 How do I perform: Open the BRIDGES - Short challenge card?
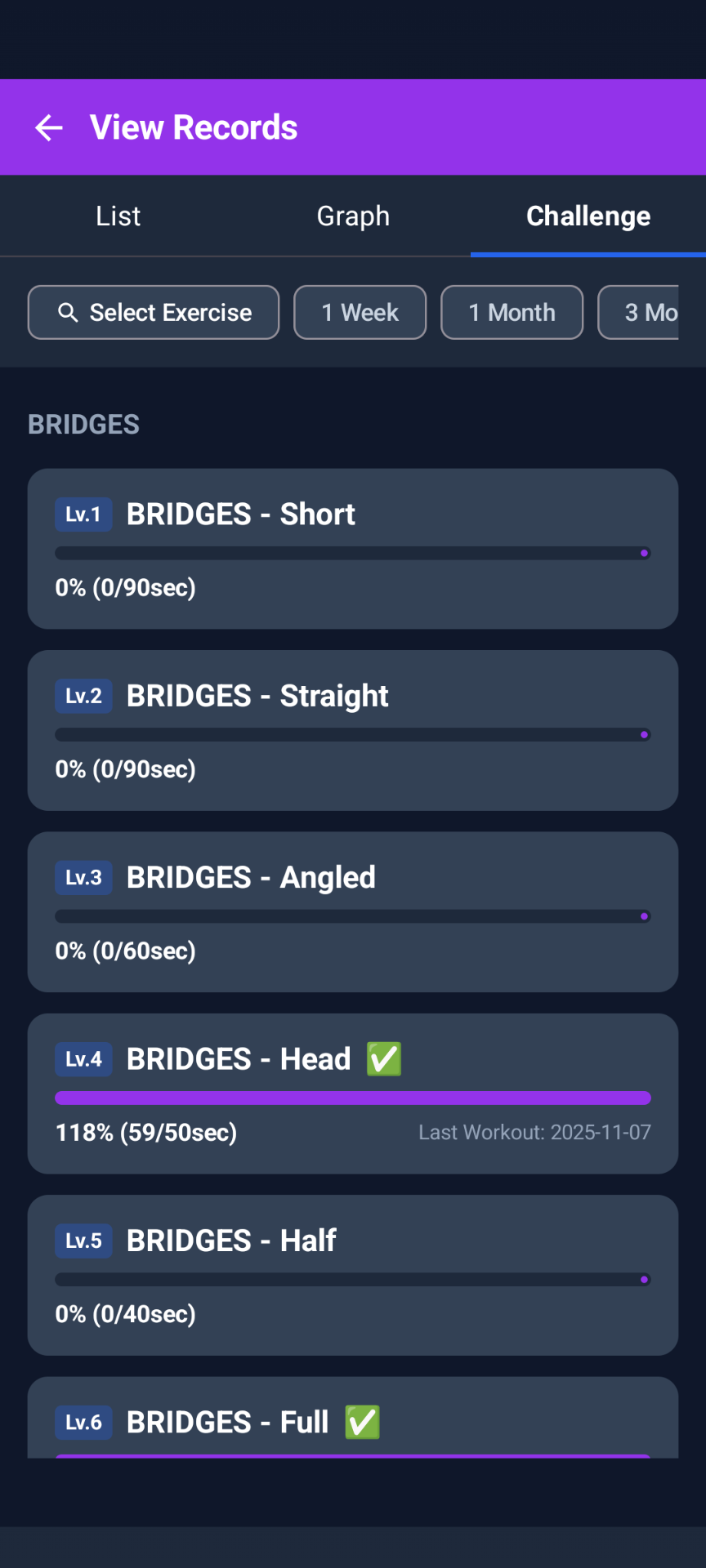[x=353, y=549]
